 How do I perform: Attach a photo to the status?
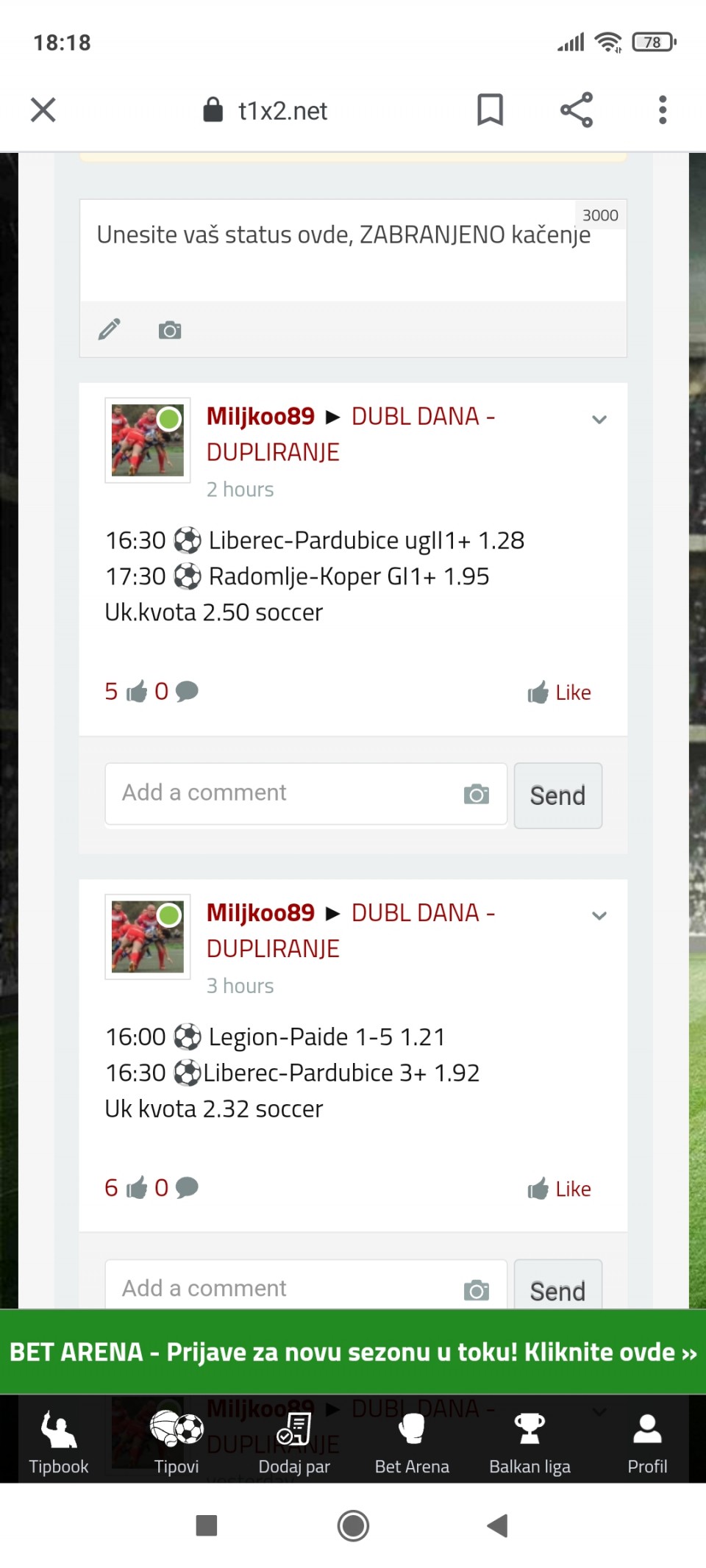[170, 330]
